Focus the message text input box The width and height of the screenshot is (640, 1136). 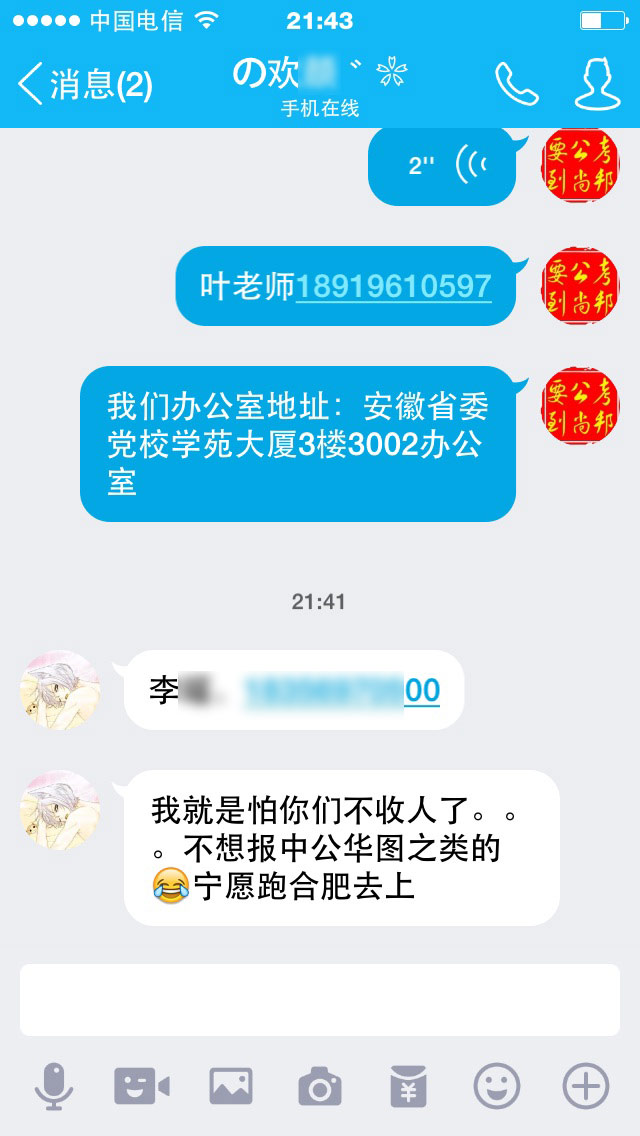point(320,999)
